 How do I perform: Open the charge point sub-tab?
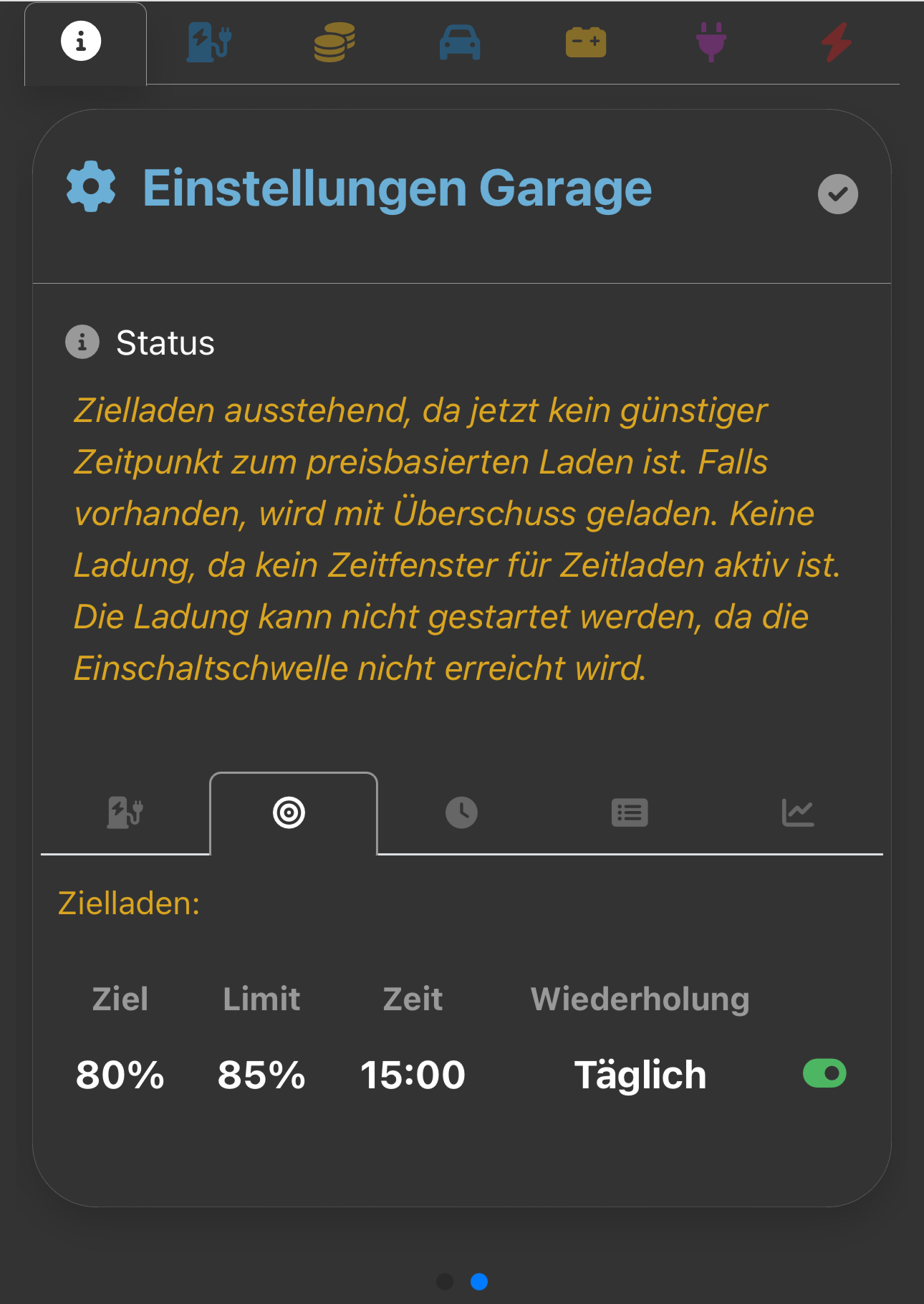125,812
